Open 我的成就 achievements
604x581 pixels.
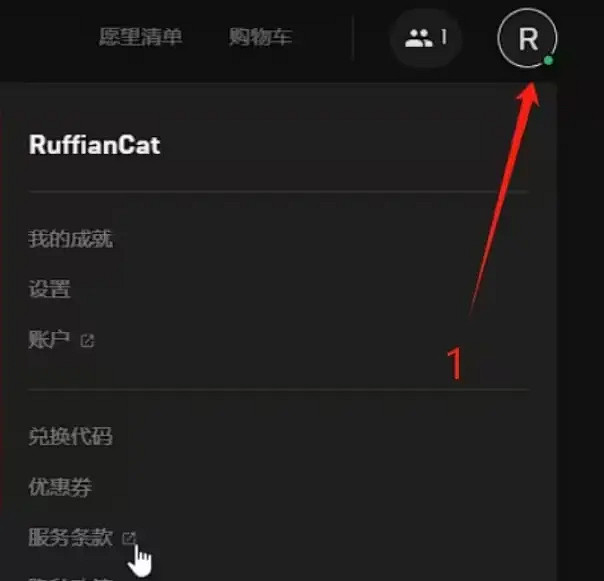click(70, 239)
